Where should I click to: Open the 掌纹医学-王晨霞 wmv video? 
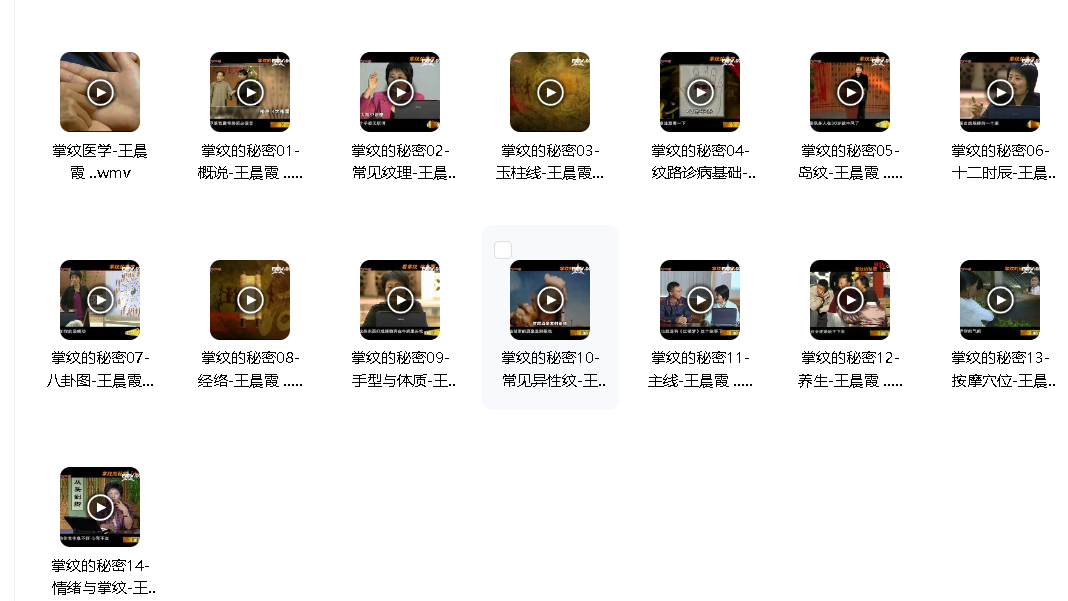click(x=100, y=92)
